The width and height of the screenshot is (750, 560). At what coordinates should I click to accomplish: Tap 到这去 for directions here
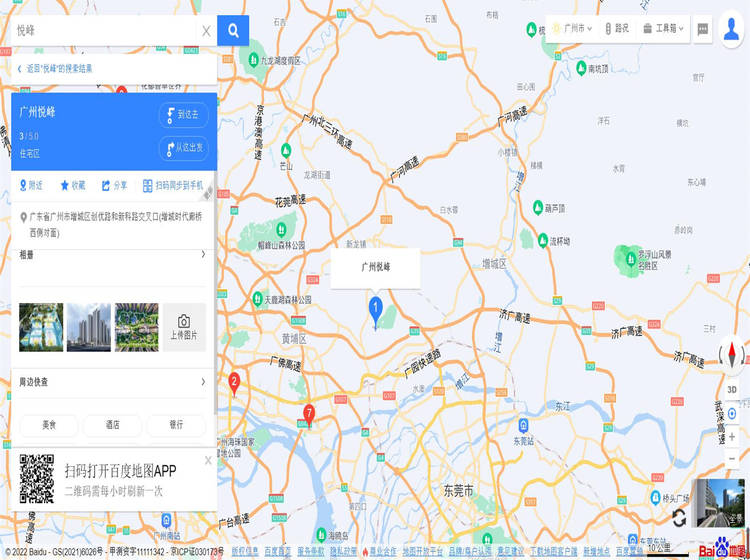[183, 115]
